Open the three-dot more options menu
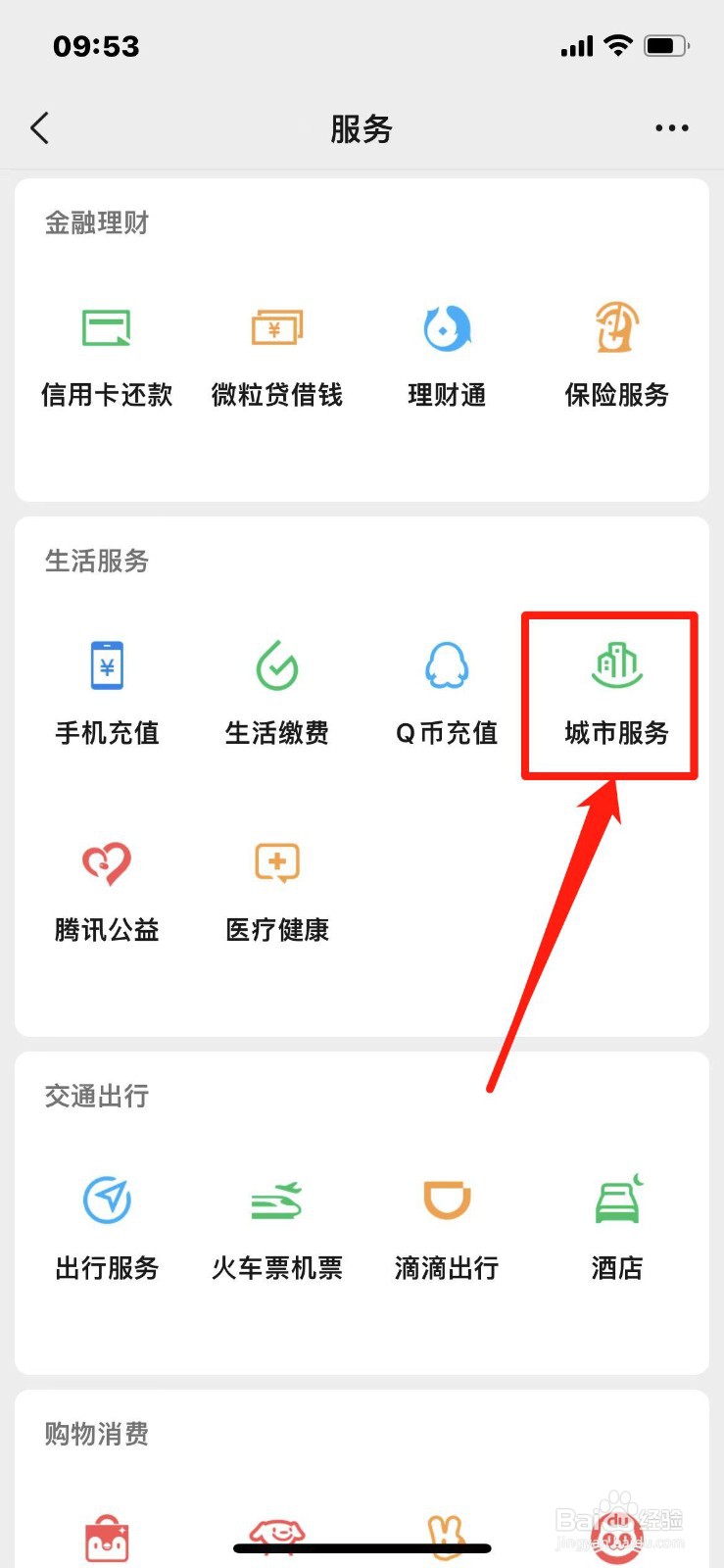 pyautogui.click(x=672, y=127)
